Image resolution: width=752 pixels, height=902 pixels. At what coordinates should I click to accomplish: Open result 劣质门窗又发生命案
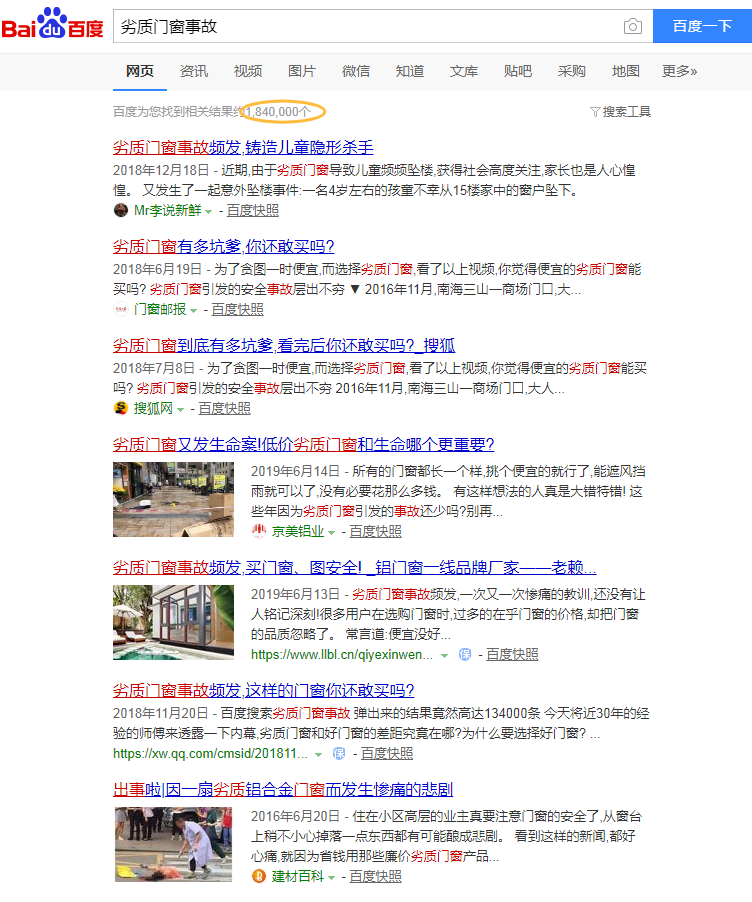pos(303,444)
